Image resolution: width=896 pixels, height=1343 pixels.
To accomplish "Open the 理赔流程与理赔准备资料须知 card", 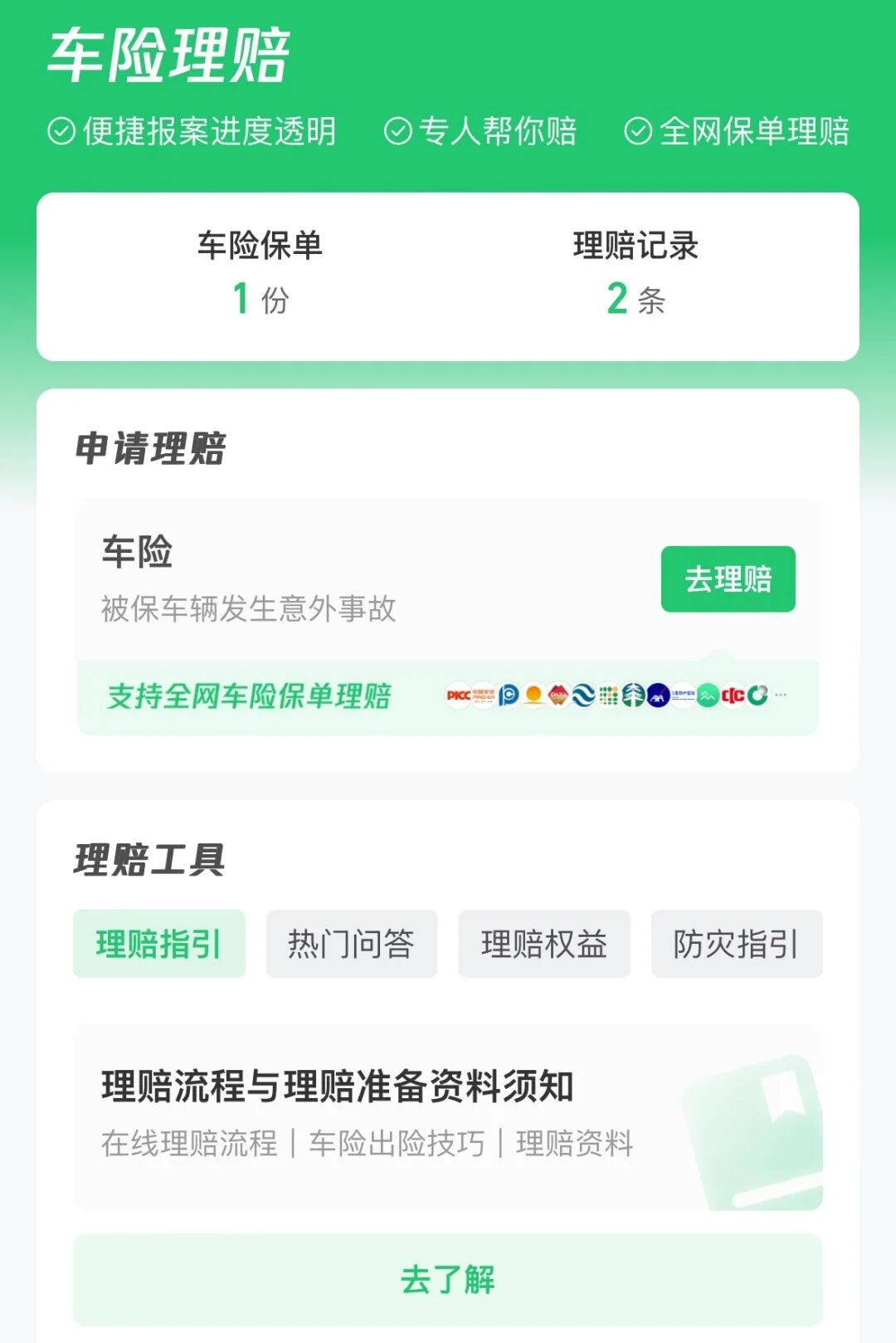I will pos(448,1116).
